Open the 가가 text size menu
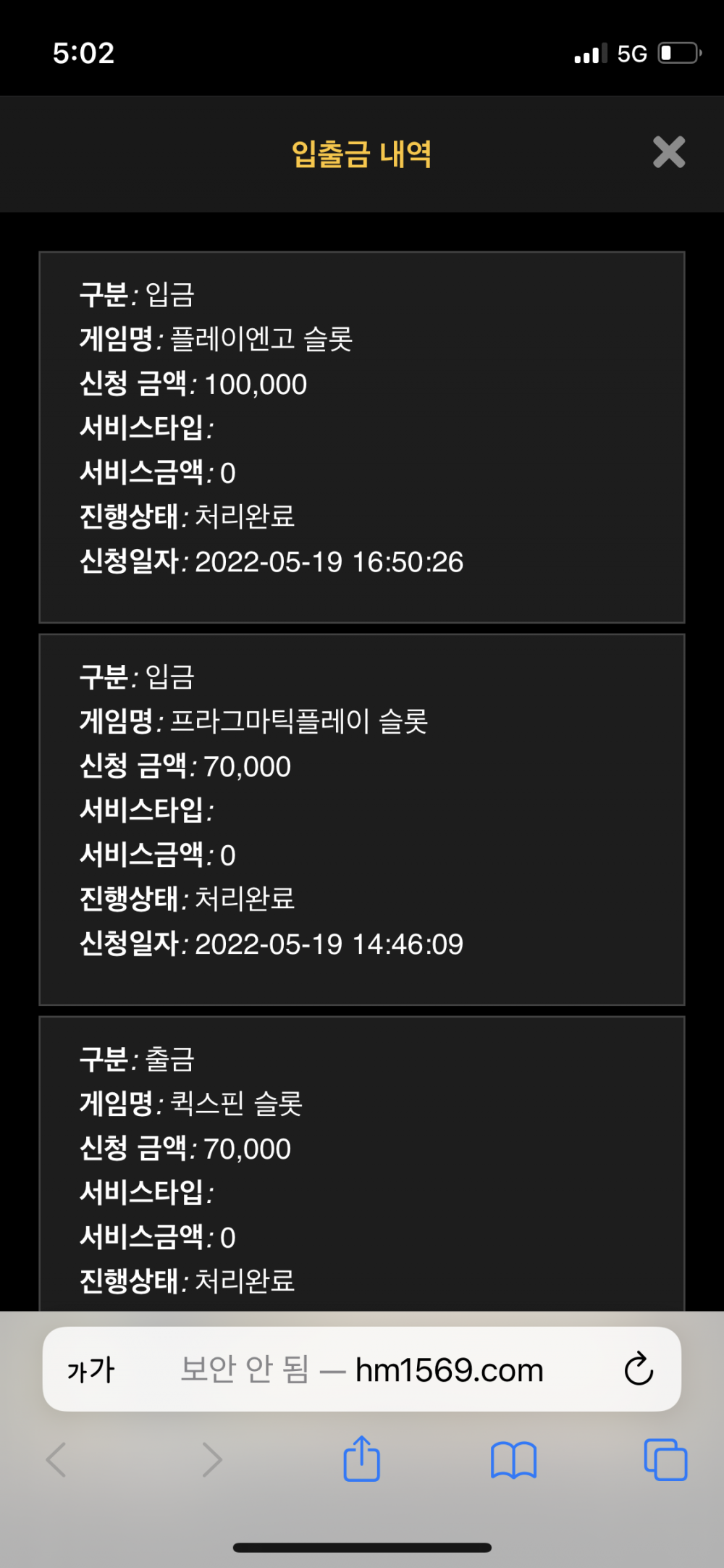 (91, 1370)
